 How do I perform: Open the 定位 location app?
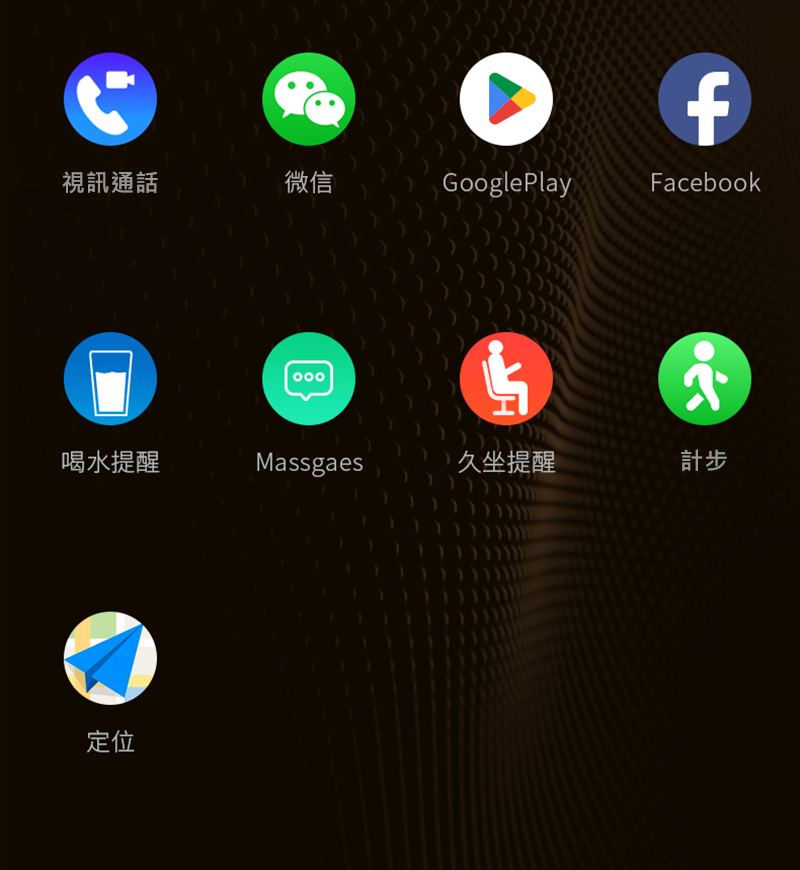click(110, 658)
